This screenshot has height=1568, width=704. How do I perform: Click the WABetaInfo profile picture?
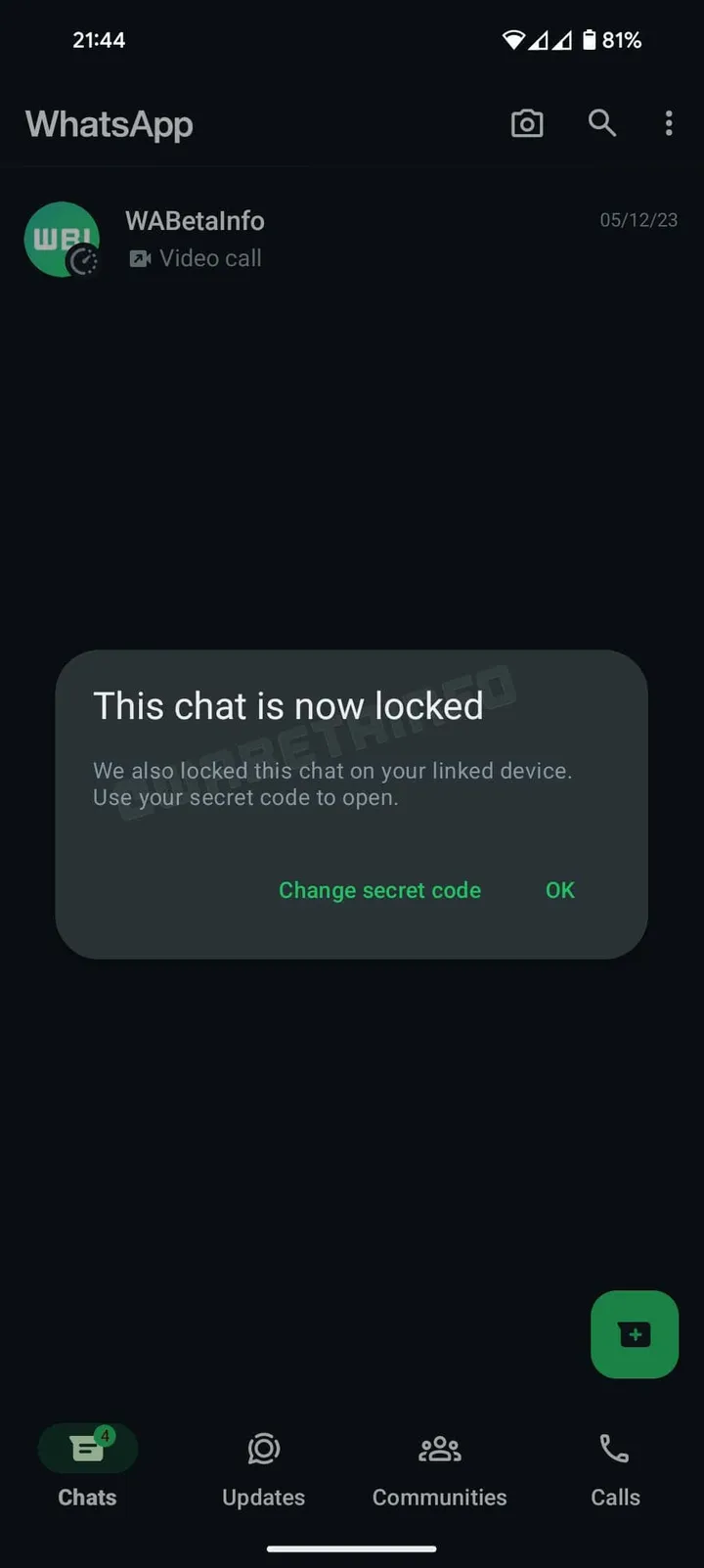click(62, 239)
